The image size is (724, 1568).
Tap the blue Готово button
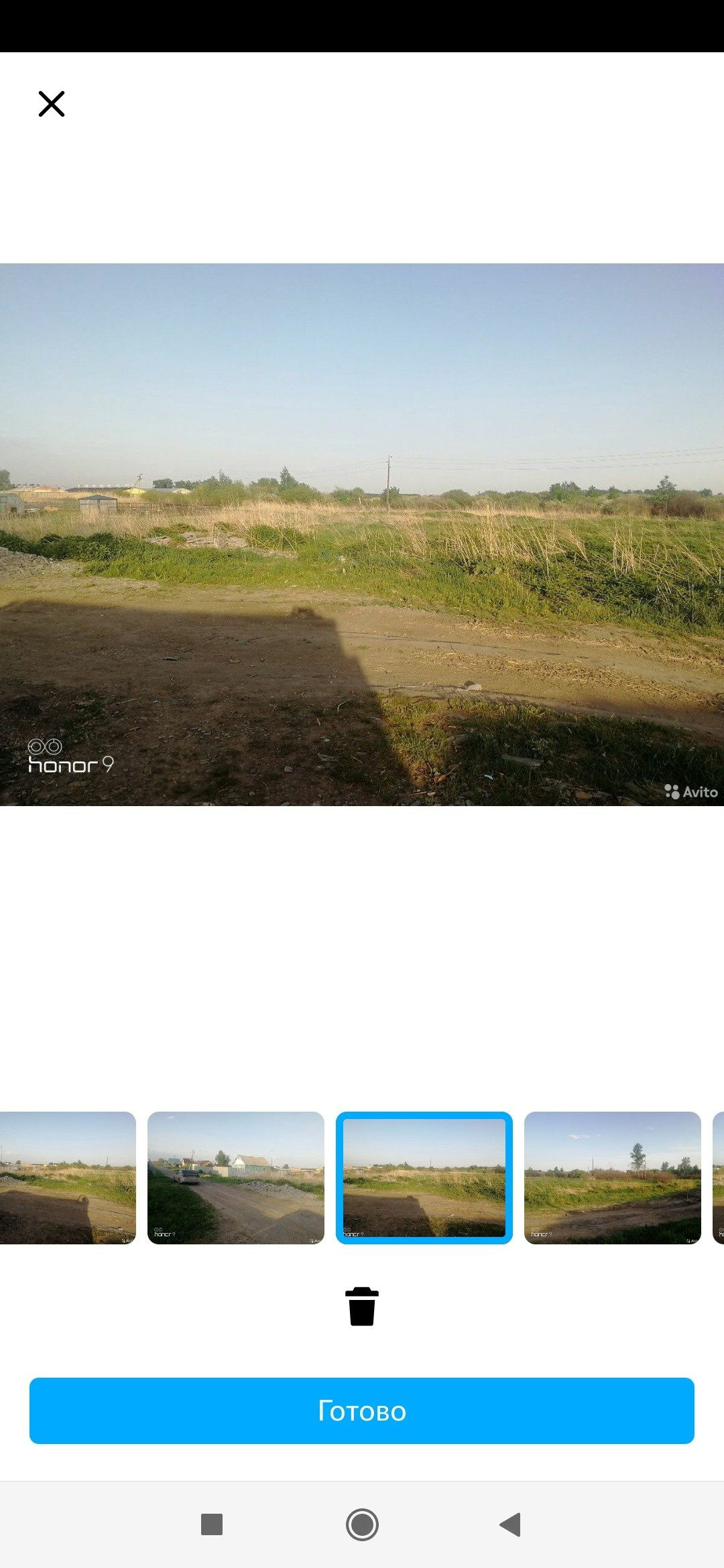click(362, 1411)
